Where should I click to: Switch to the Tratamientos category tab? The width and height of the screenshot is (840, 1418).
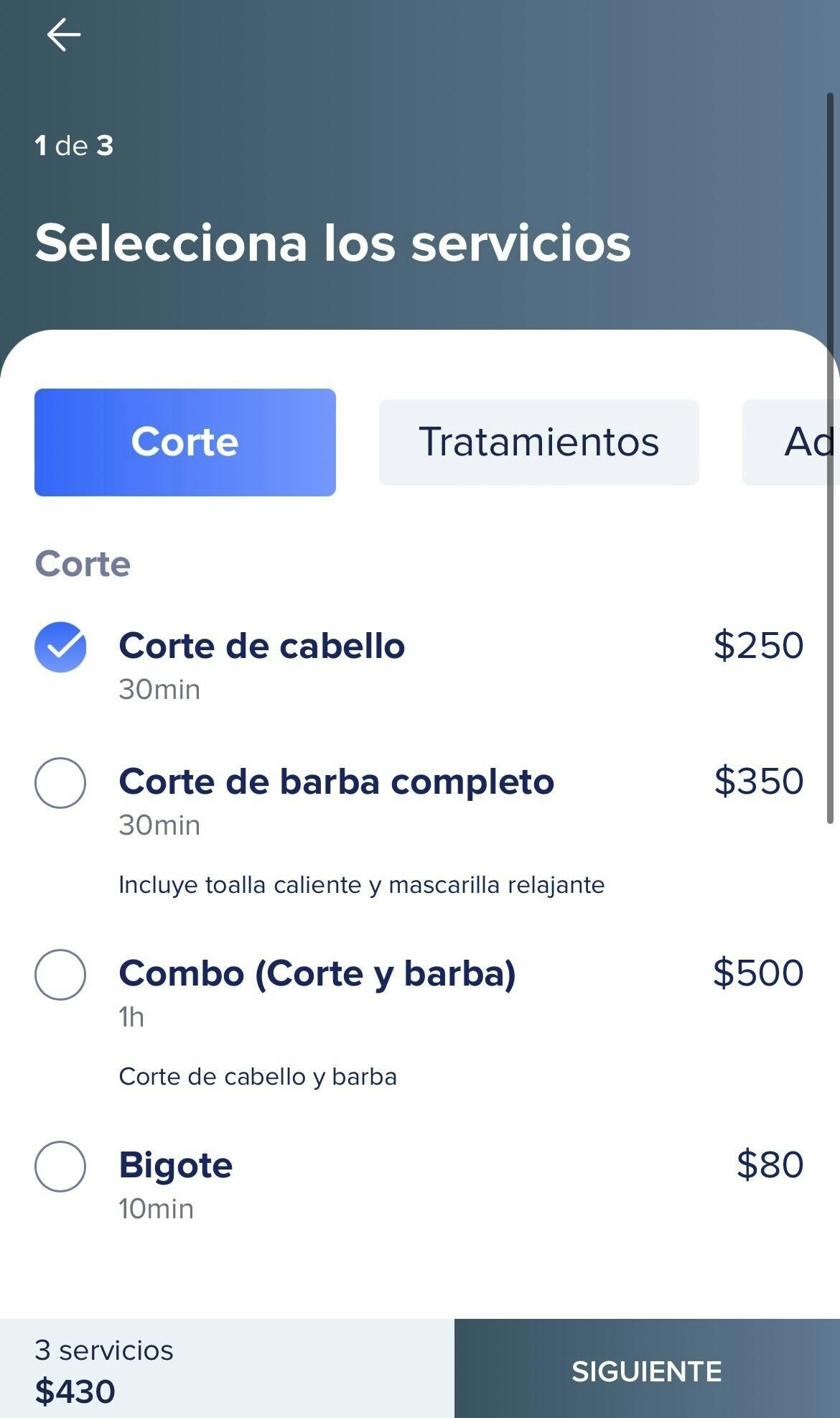(538, 442)
